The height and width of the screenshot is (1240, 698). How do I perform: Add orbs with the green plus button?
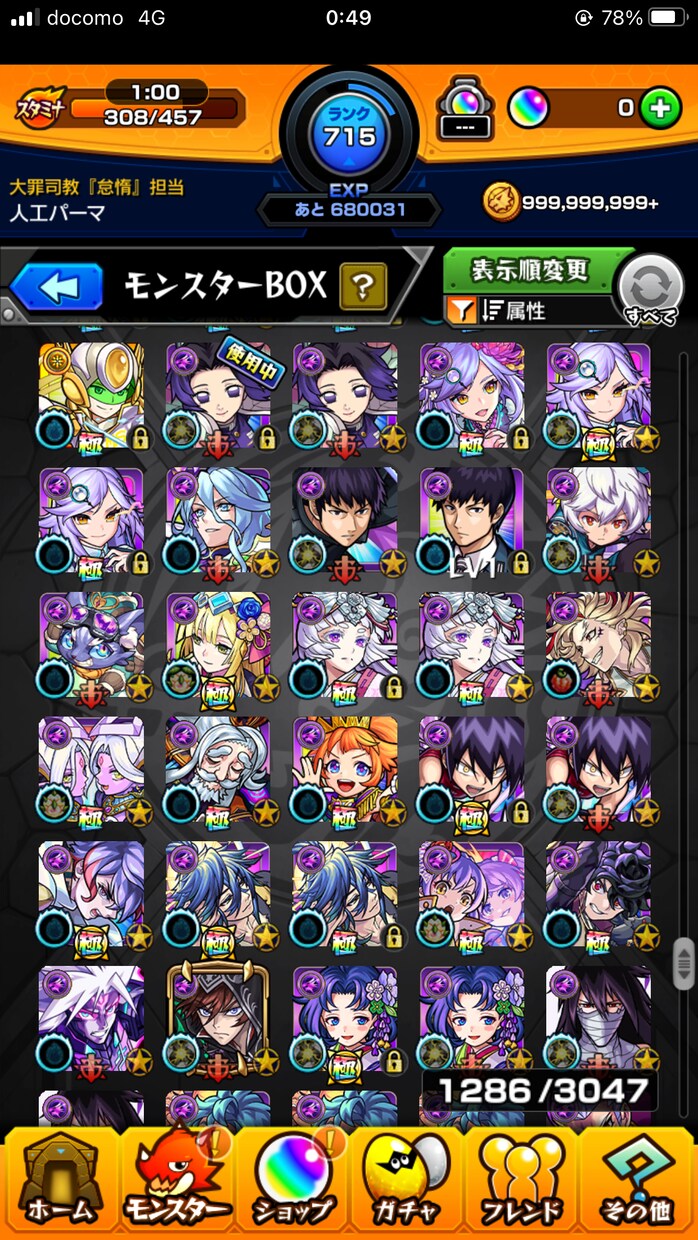659,108
